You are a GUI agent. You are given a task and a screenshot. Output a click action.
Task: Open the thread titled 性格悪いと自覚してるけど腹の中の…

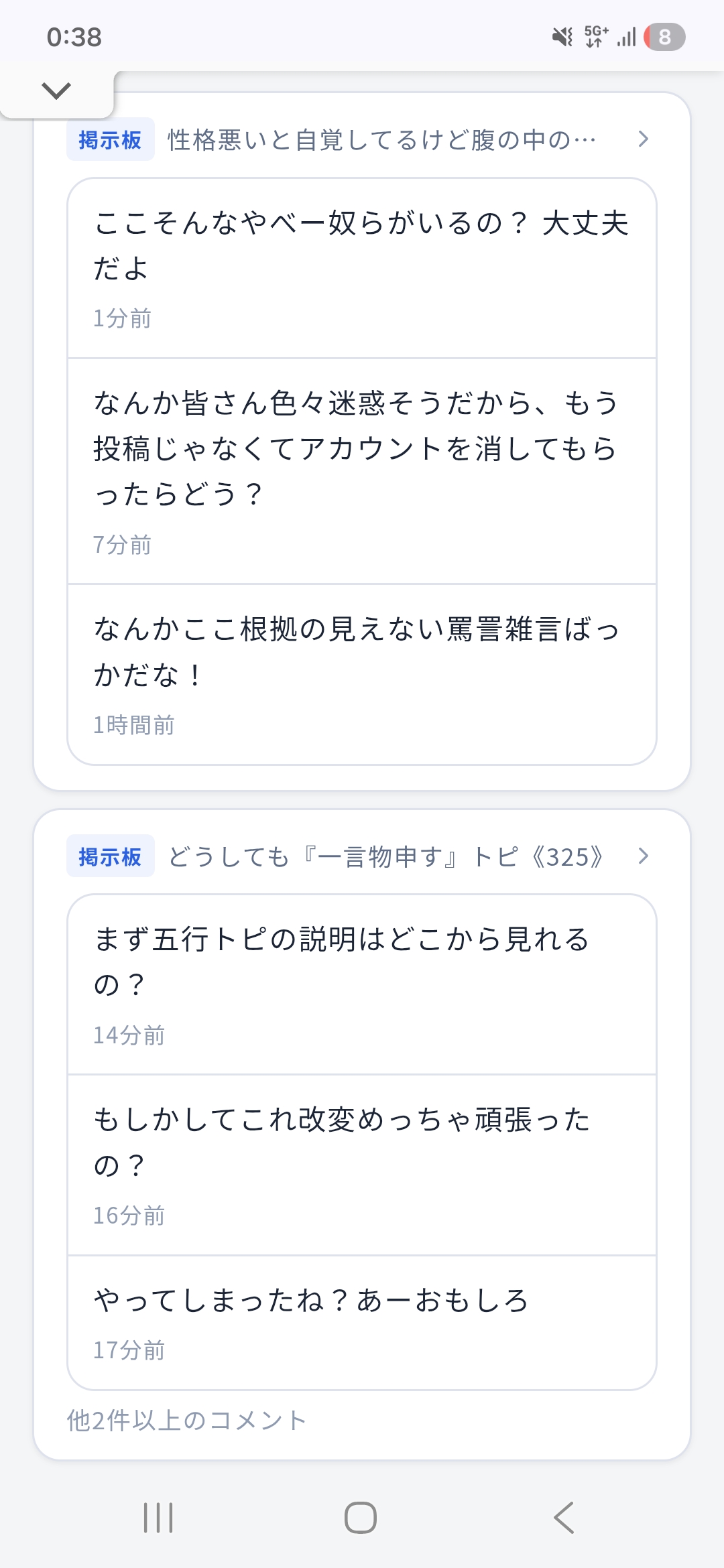tap(381, 139)
